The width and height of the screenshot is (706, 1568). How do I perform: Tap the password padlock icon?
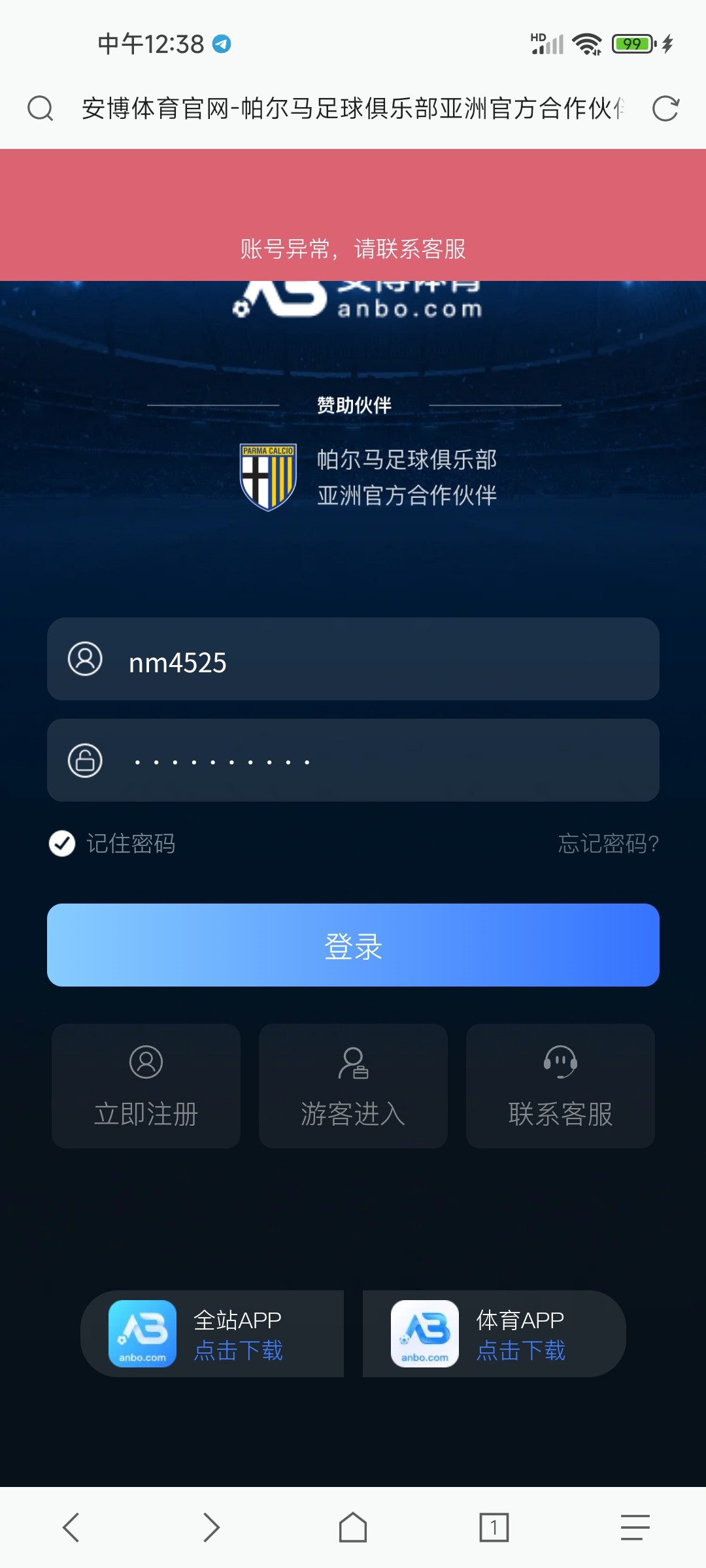[x=85, y=761]
